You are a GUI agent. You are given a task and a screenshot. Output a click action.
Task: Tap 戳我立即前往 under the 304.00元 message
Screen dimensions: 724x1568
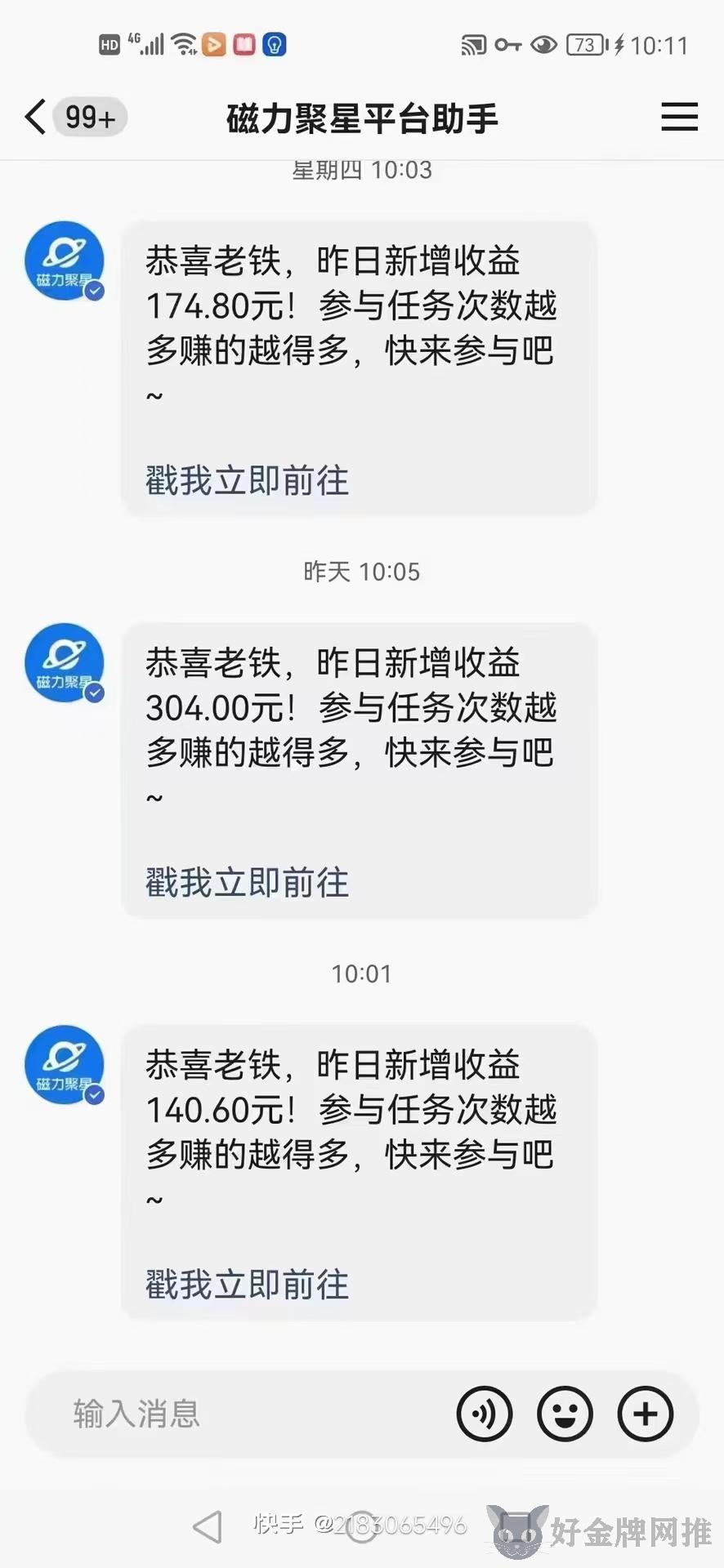(247, 882)
